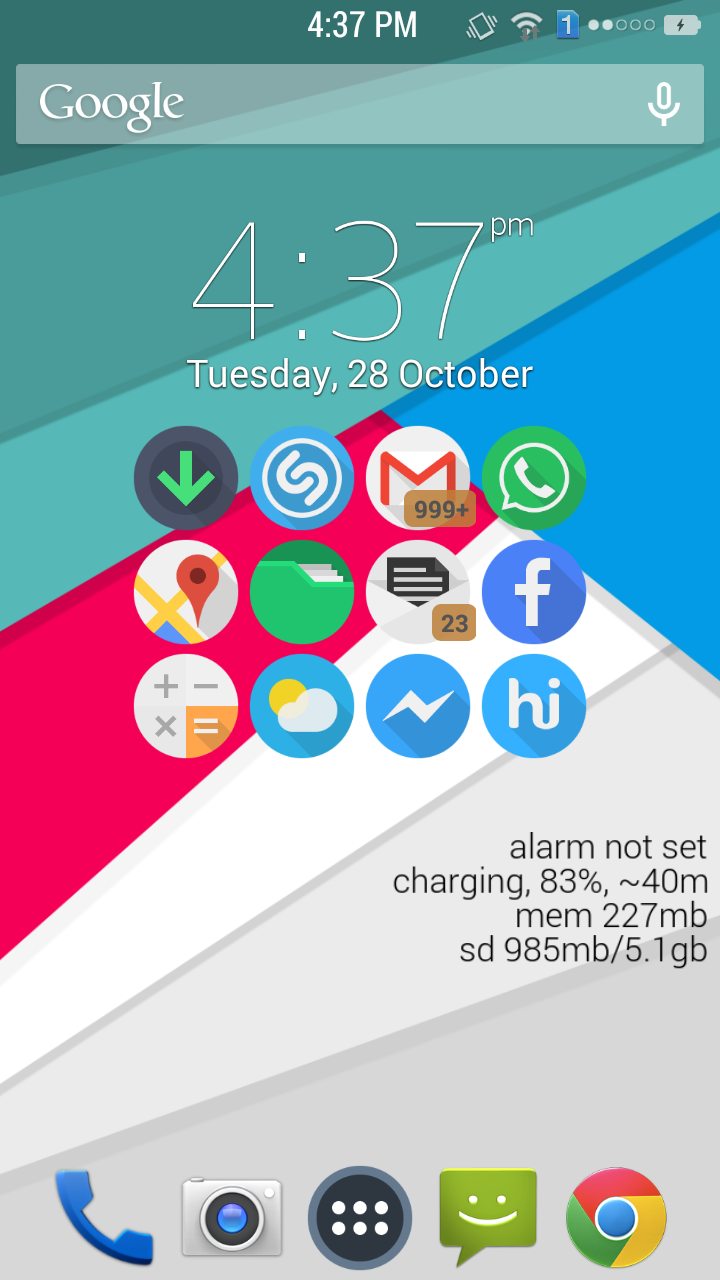Open the green download arrow app
Image resolution: width=720 pixels, height=1280 pixels.
coord(186,478)
